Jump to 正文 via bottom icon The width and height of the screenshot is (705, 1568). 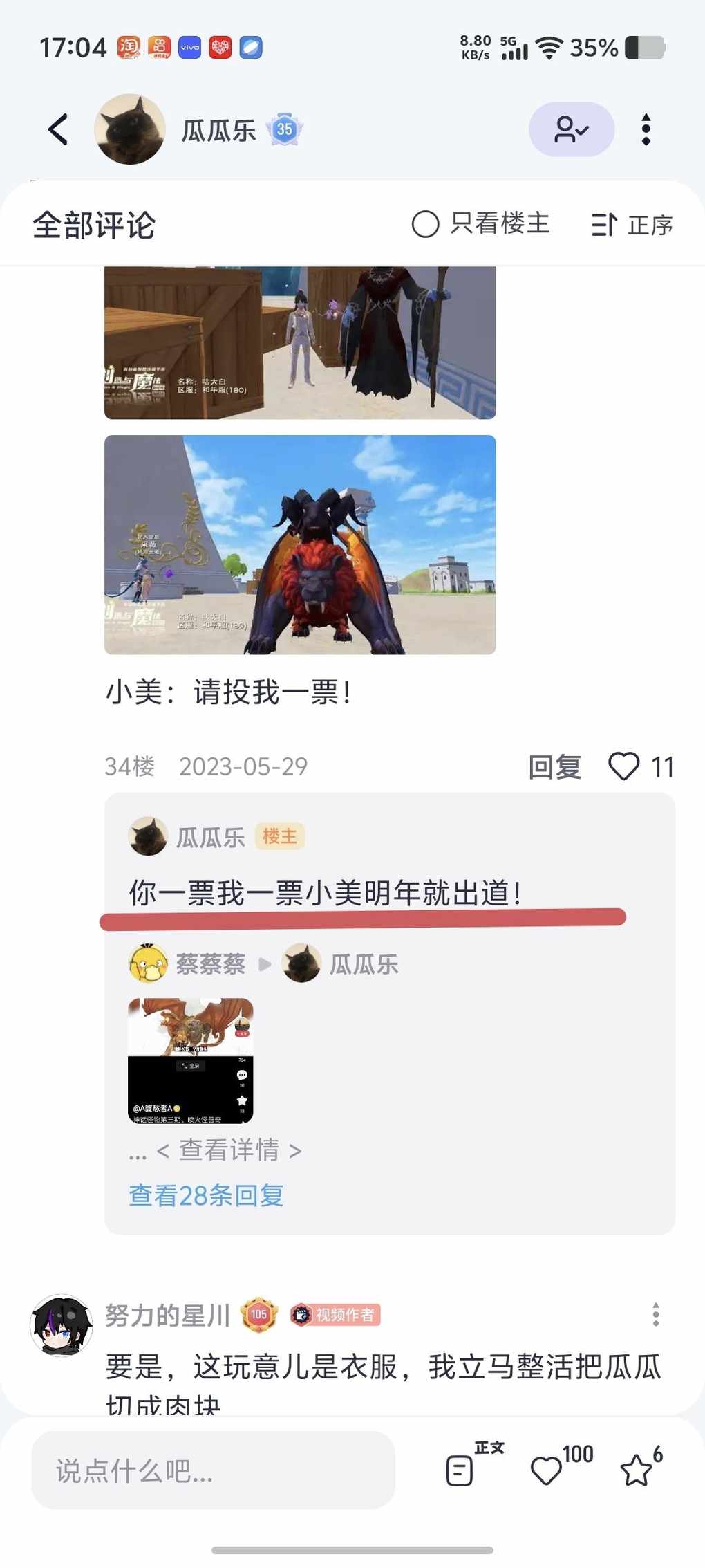click(461, 1469)
